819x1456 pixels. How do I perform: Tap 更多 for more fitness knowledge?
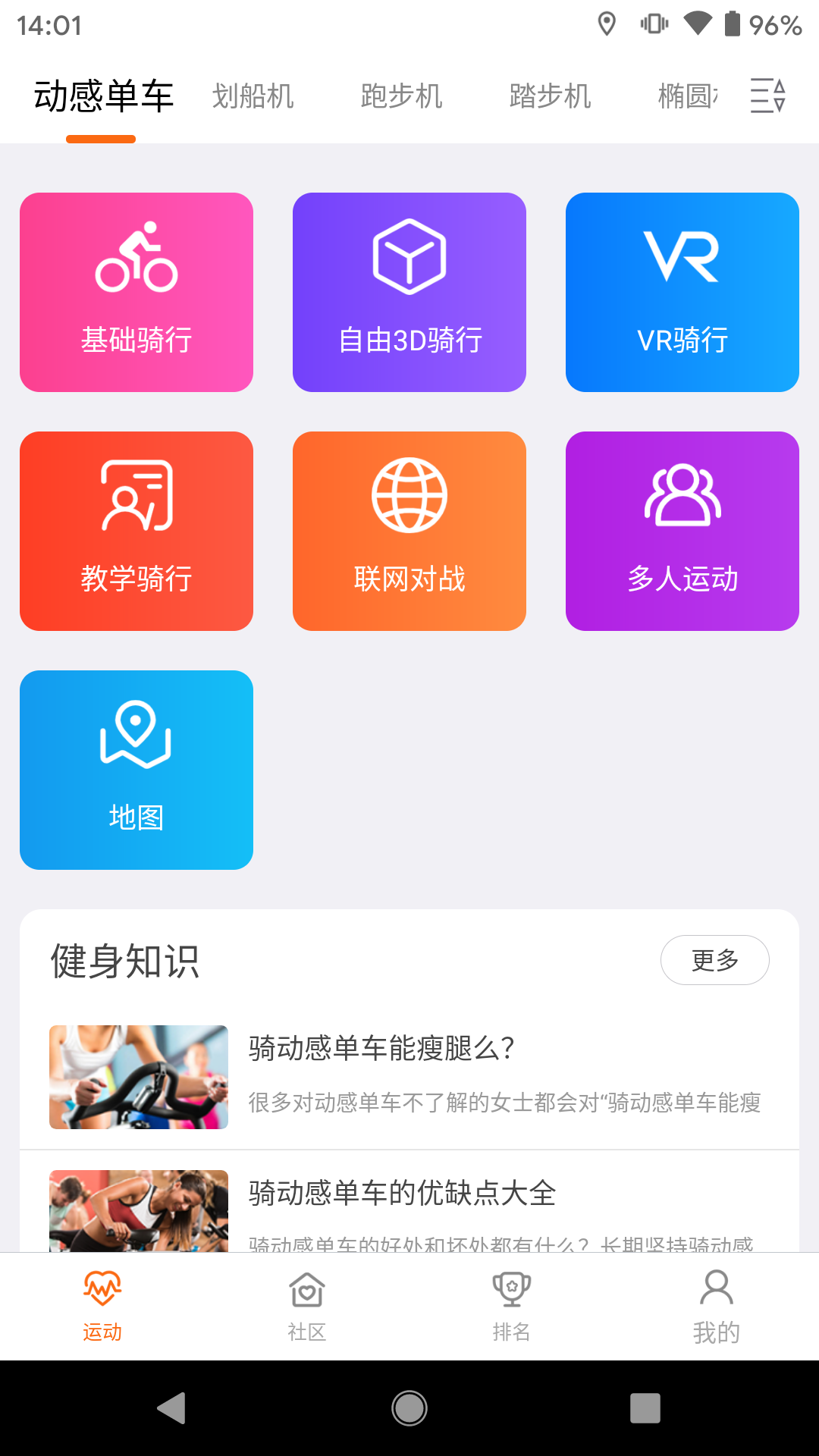pos(714,960)
